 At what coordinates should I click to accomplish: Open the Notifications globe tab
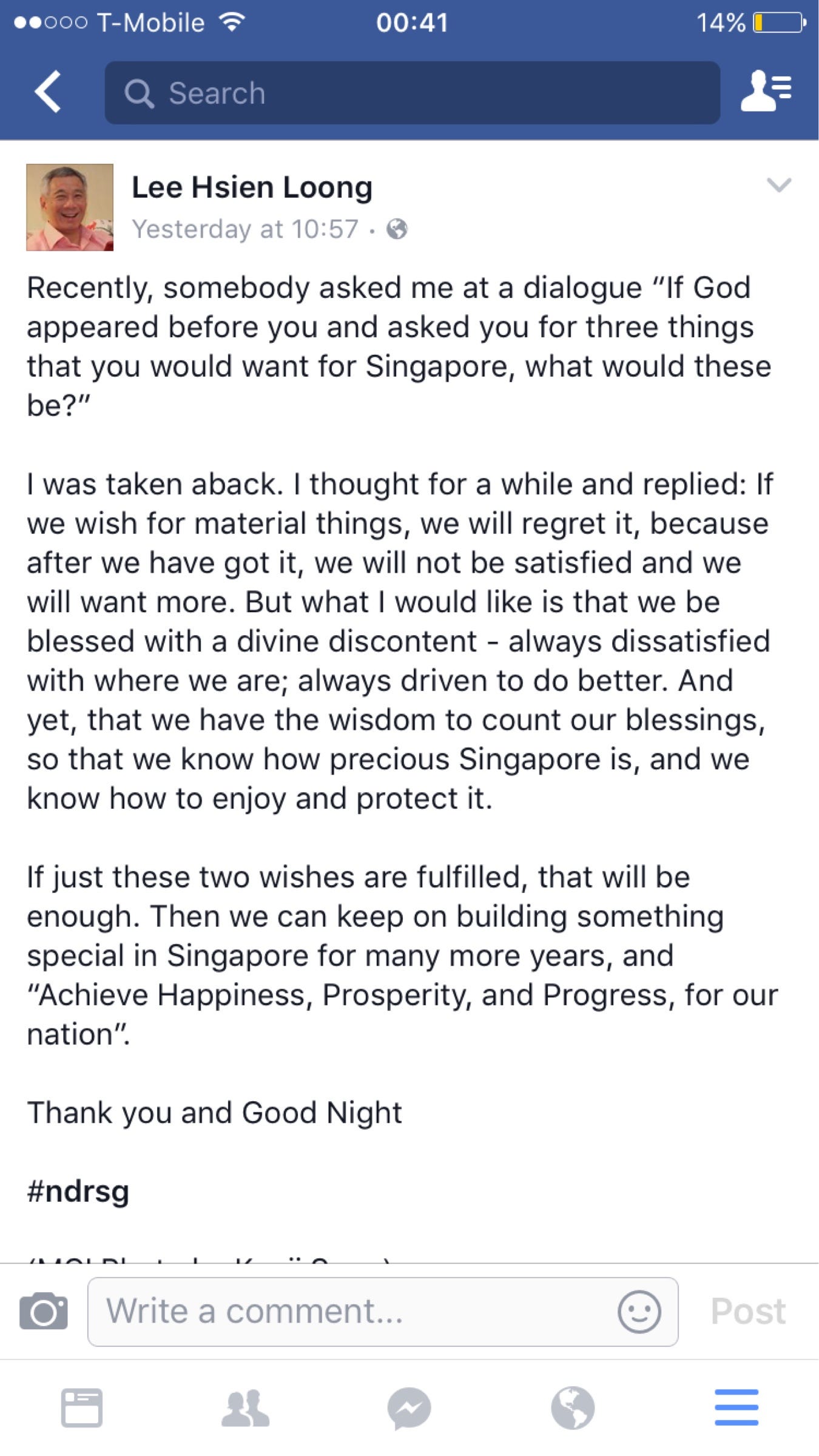tap(573, 1407)
